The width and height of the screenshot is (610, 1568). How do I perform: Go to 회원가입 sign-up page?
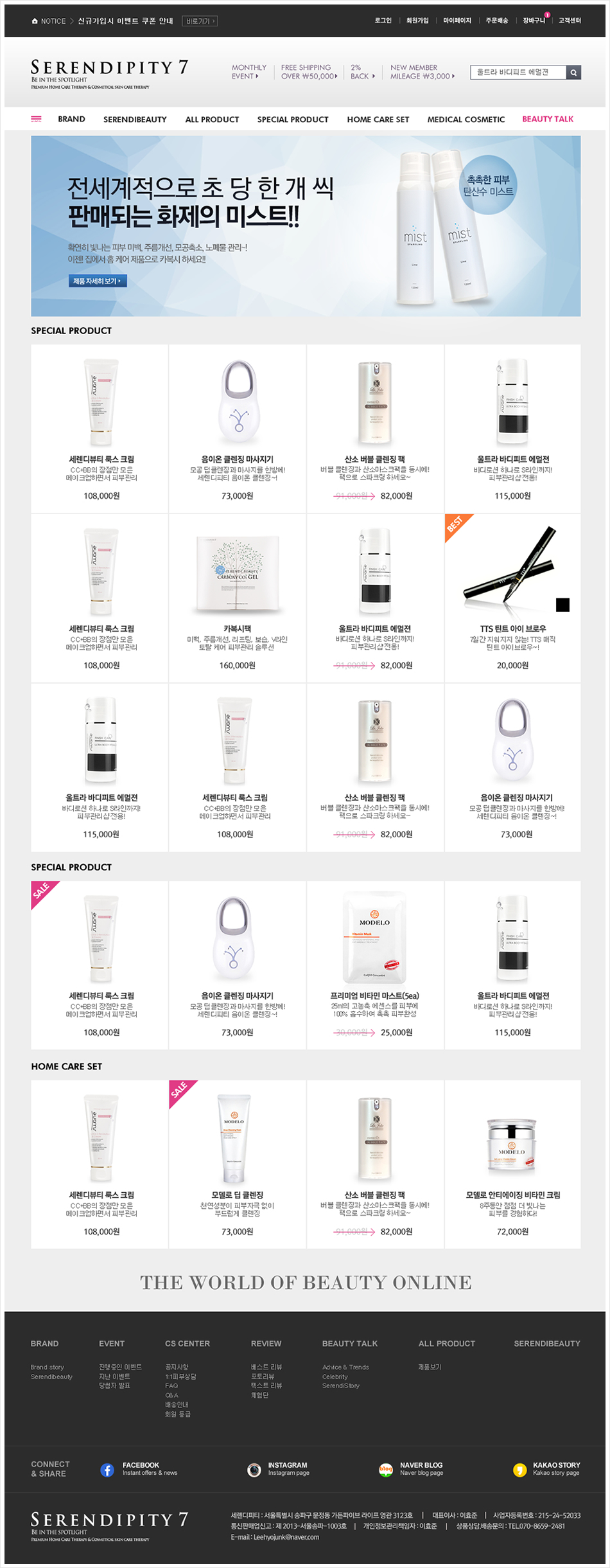[417, 21]
